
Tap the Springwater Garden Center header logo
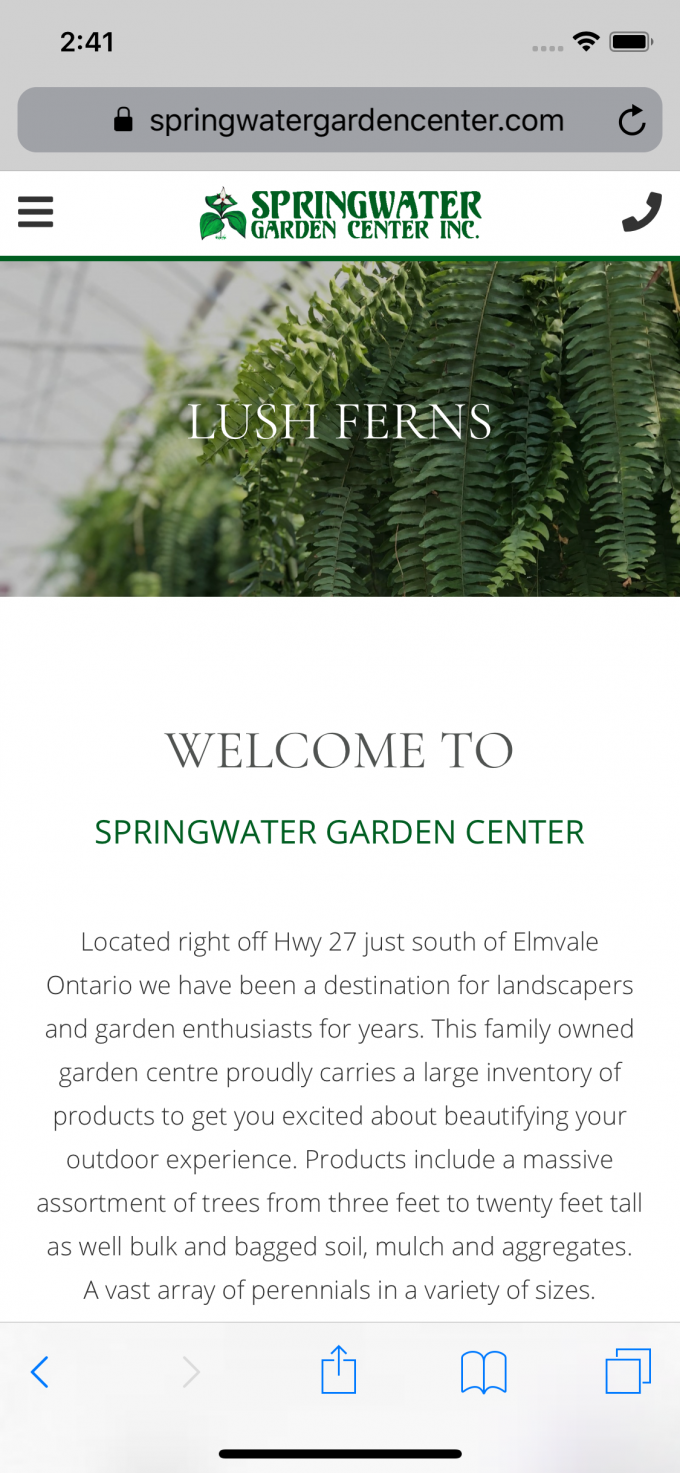(x=340, y=213)
